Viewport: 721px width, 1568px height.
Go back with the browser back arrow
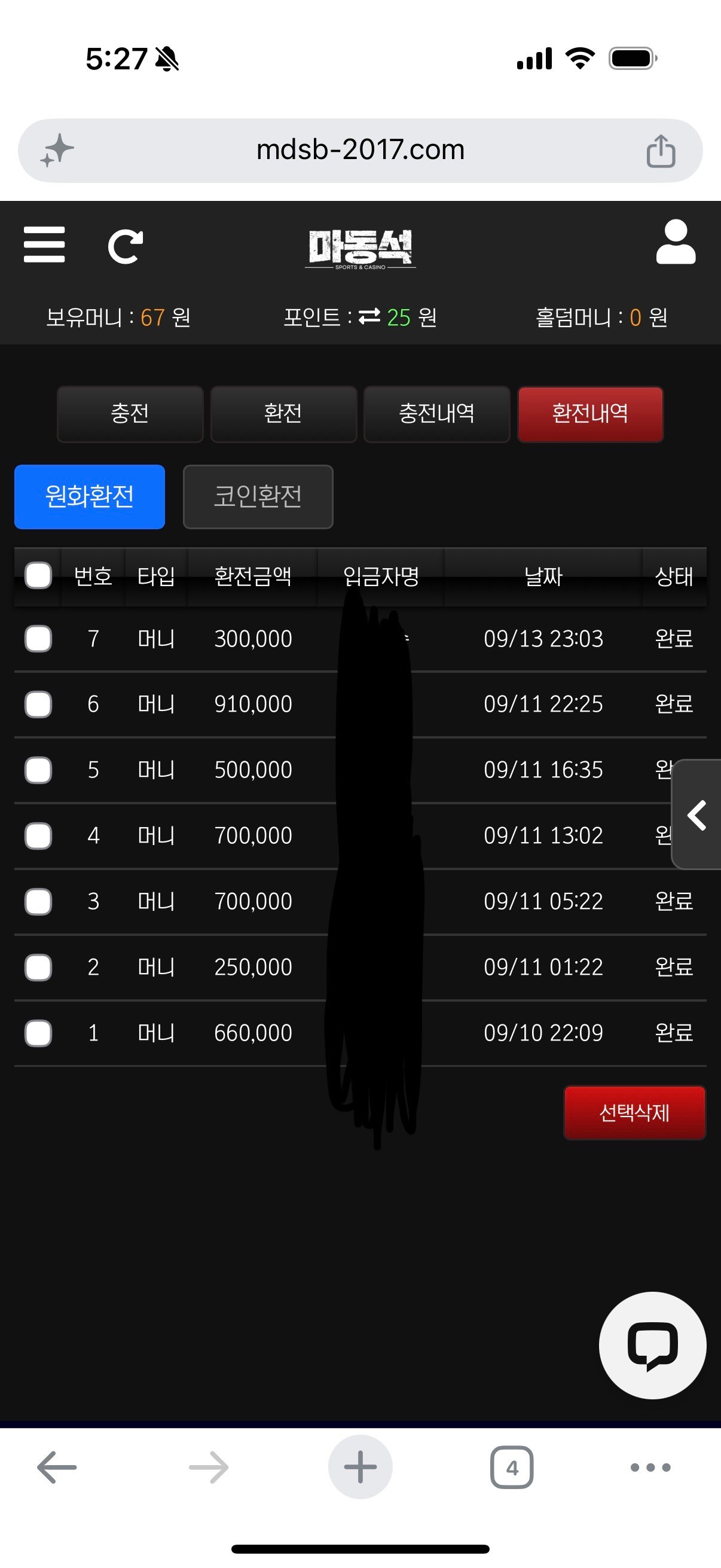(57, 1468)
